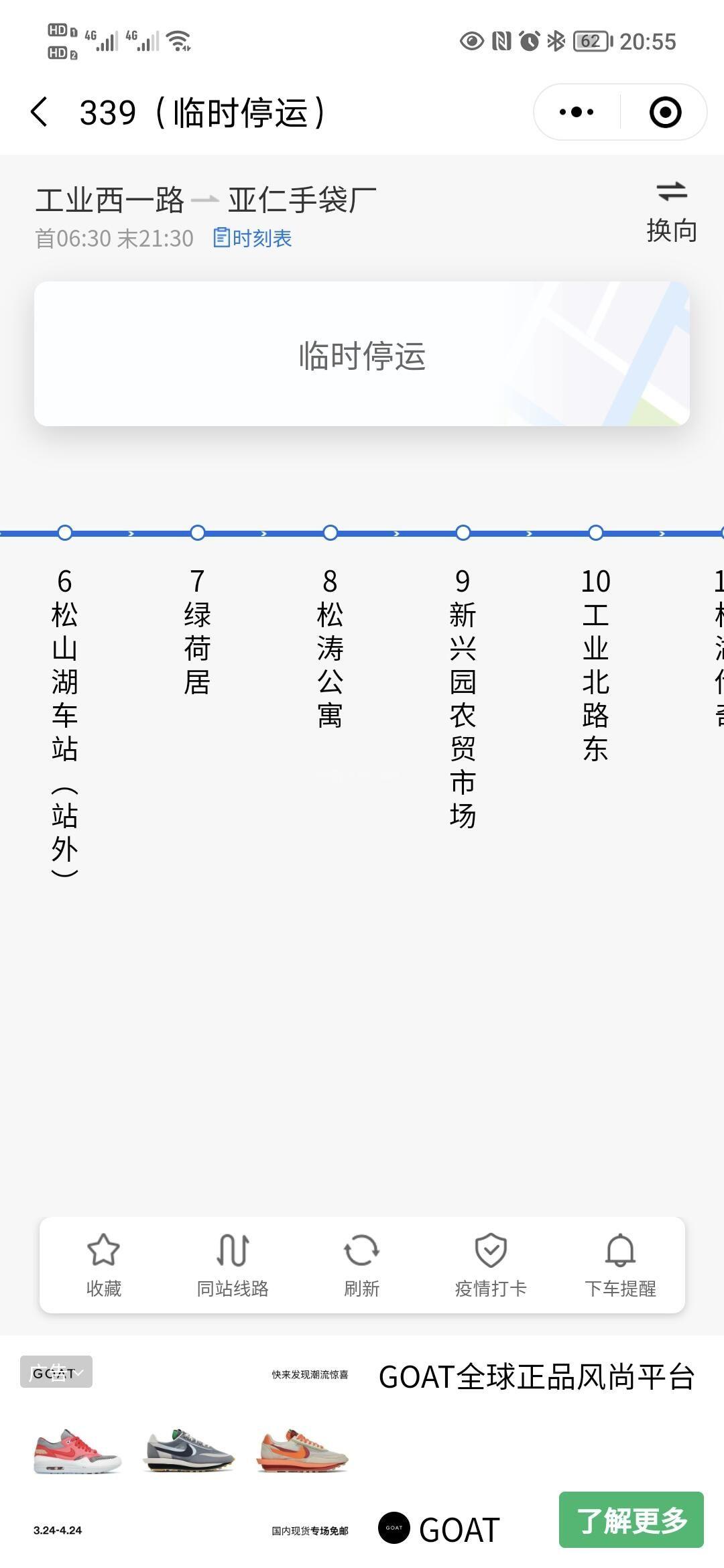Select stop 7 绿荷居
This screenshot has height=1568, width=724.
197,632
